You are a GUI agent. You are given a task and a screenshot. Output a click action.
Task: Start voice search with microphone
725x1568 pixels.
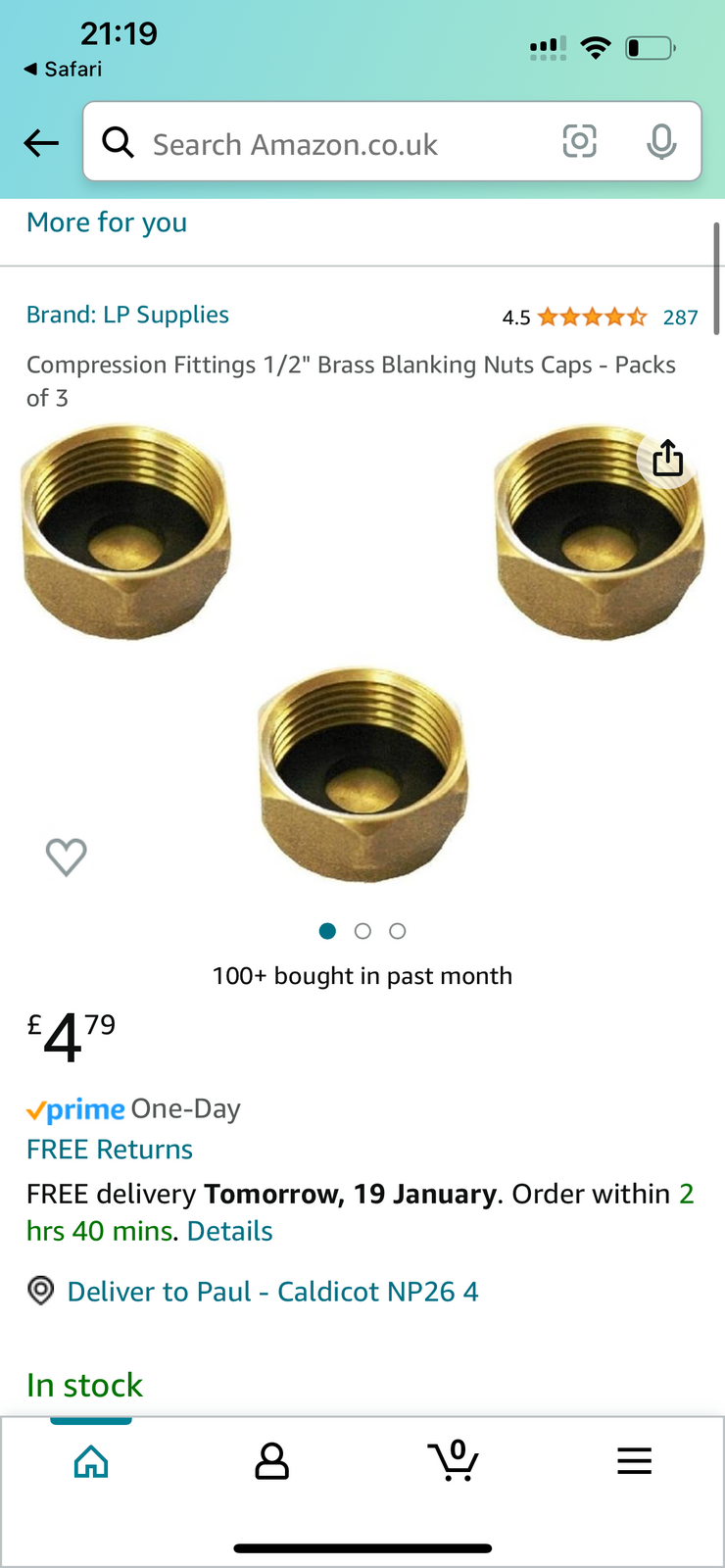[x=661, y=142]
